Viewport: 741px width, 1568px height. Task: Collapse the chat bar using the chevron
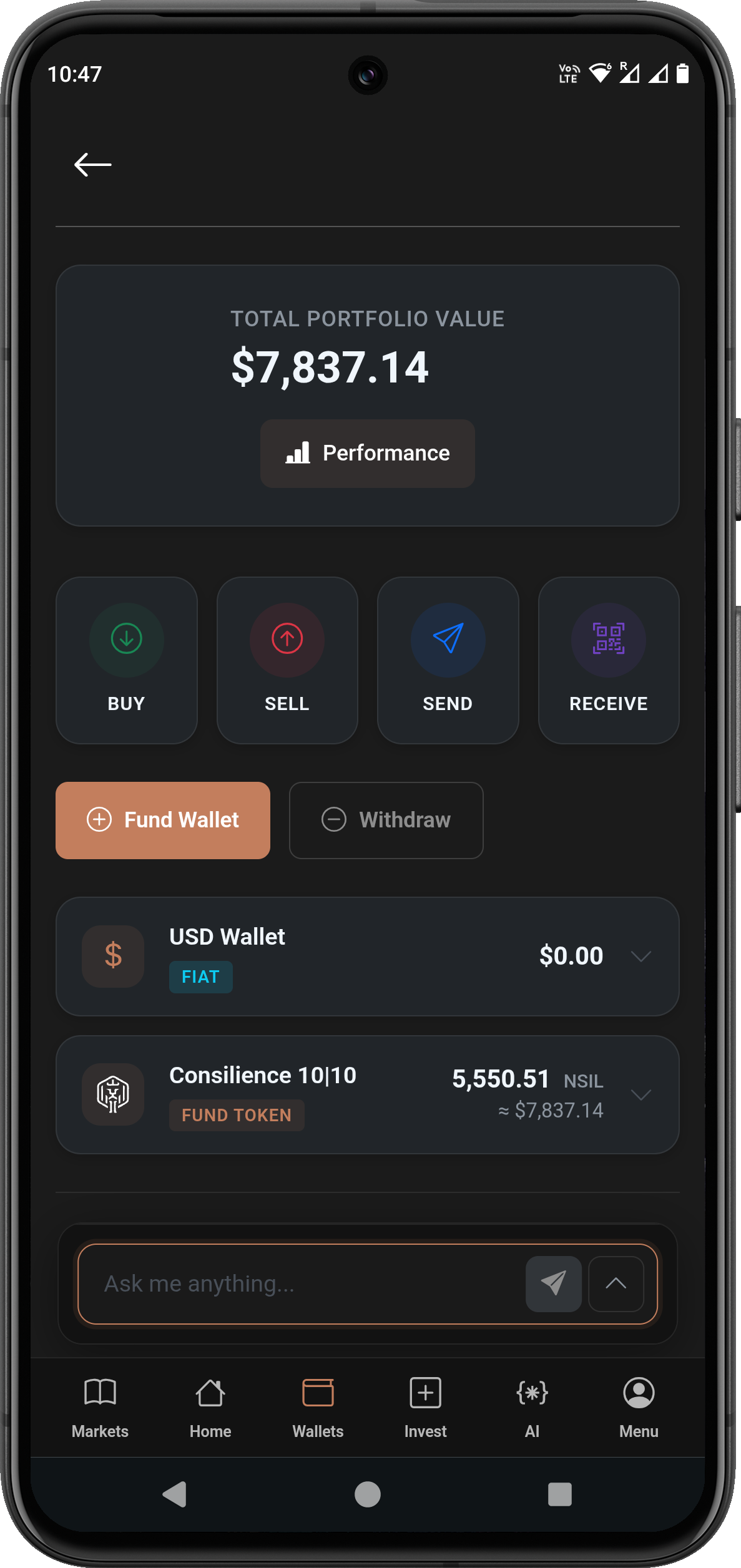pos(616,1283)
